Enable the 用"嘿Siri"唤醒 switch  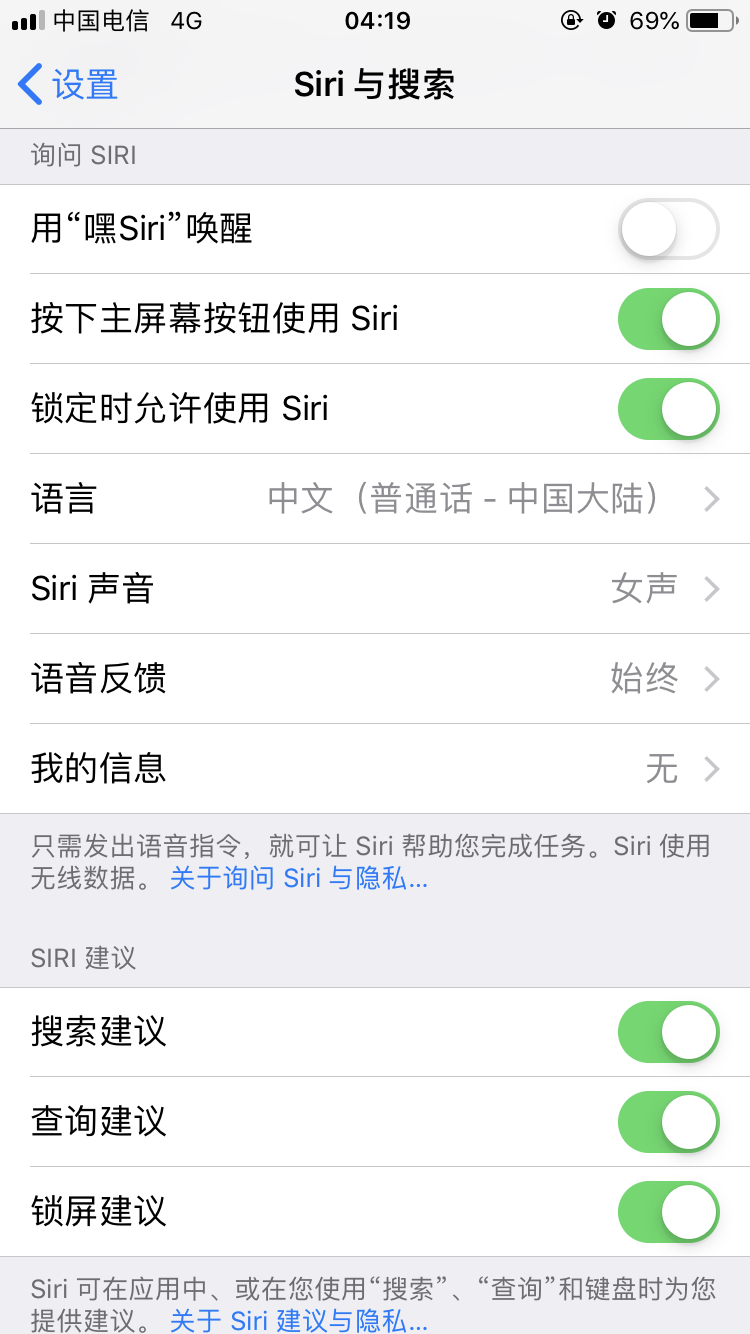[668, 229]
